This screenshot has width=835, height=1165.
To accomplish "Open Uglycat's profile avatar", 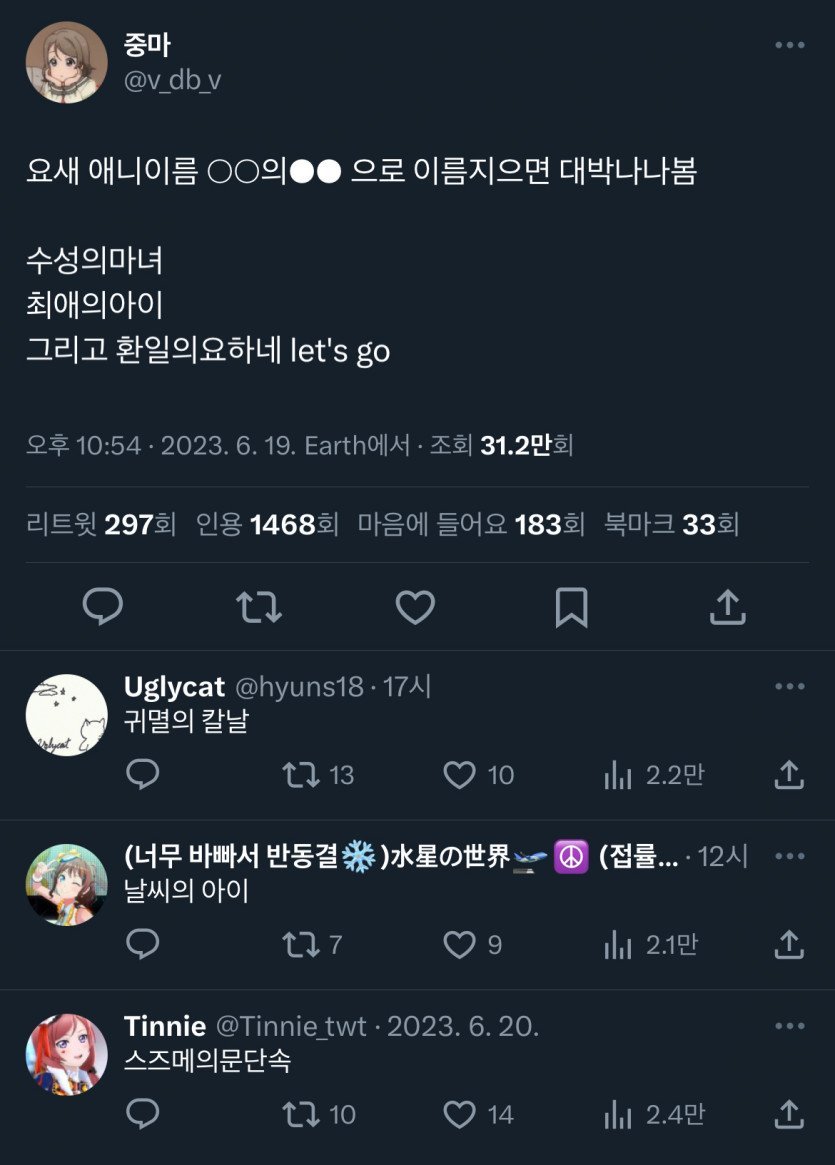I will 66,715.
